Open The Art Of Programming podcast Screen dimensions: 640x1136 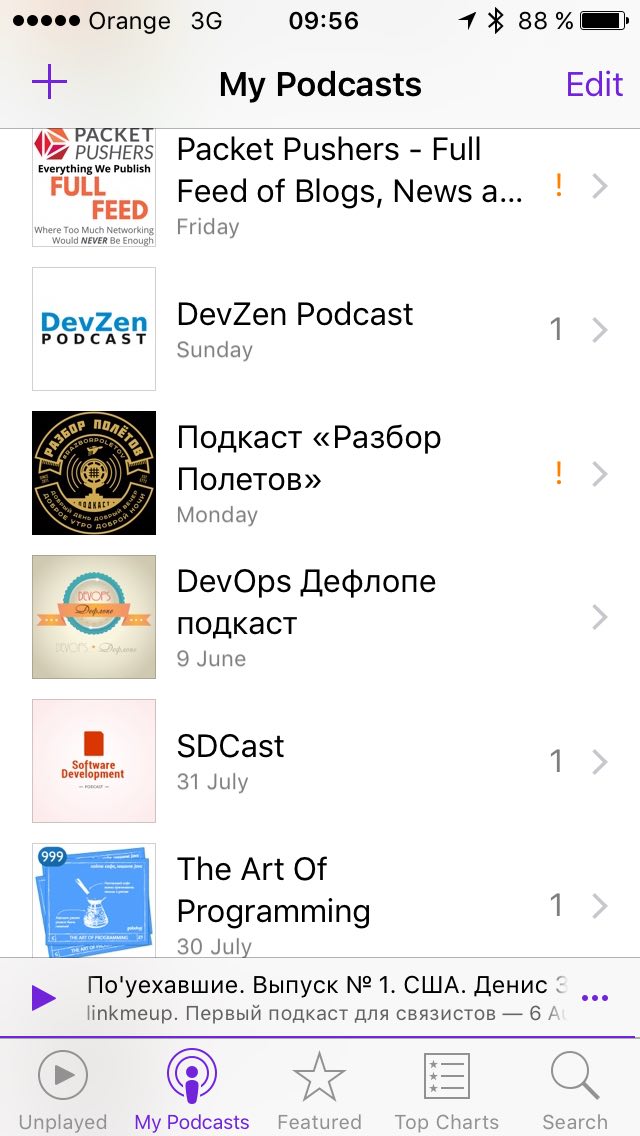click(320, 896)
